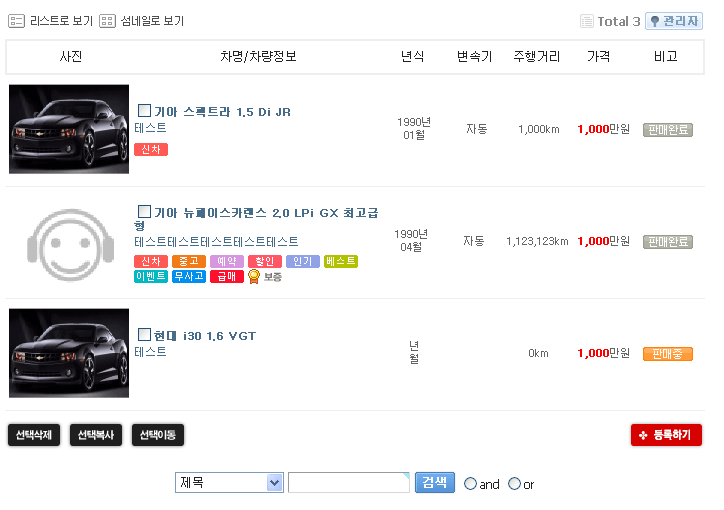Check the box for 현대 i30 1.6 VGT
The width and height of the screenshot is (724, 510).
(x=143, y=334)
